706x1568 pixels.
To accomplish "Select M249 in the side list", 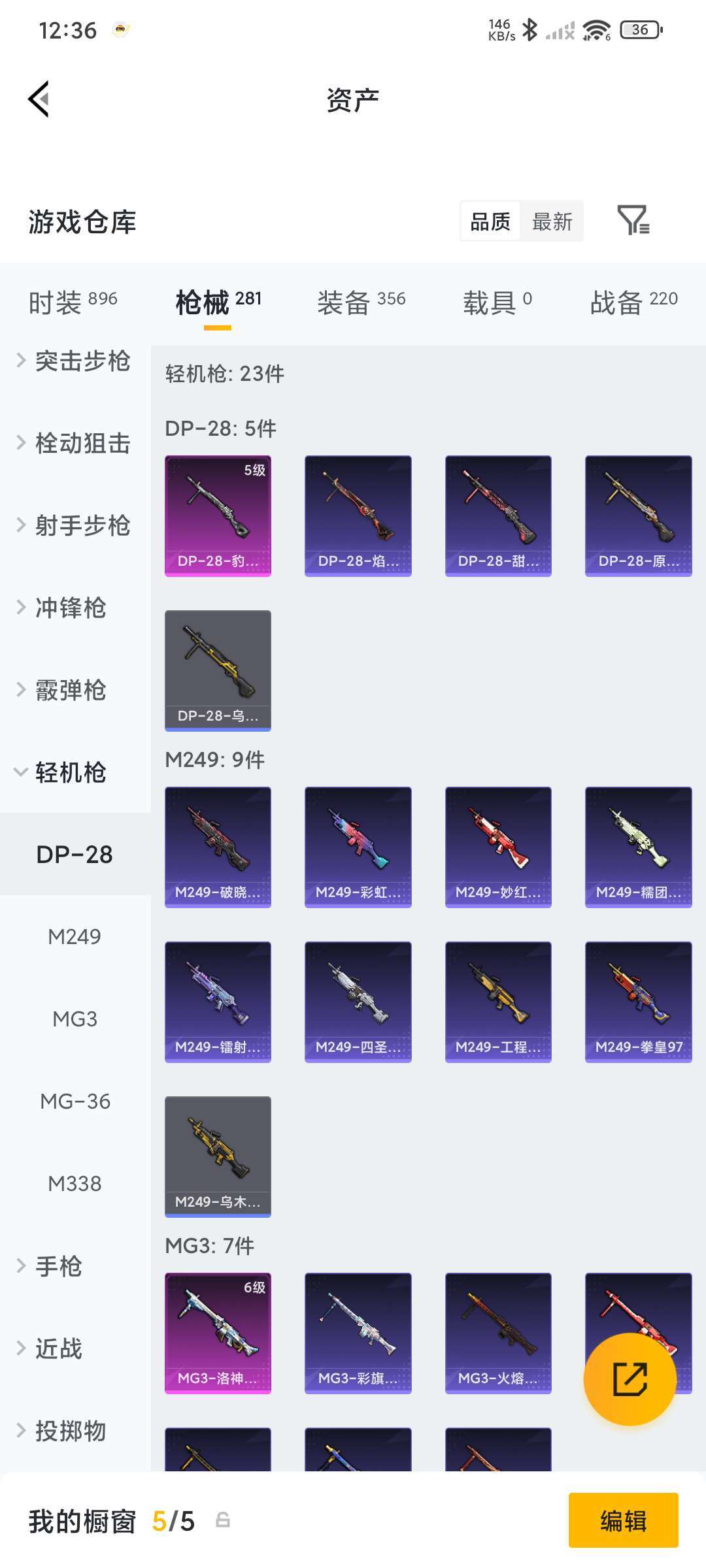I will (x=75, y=936).
